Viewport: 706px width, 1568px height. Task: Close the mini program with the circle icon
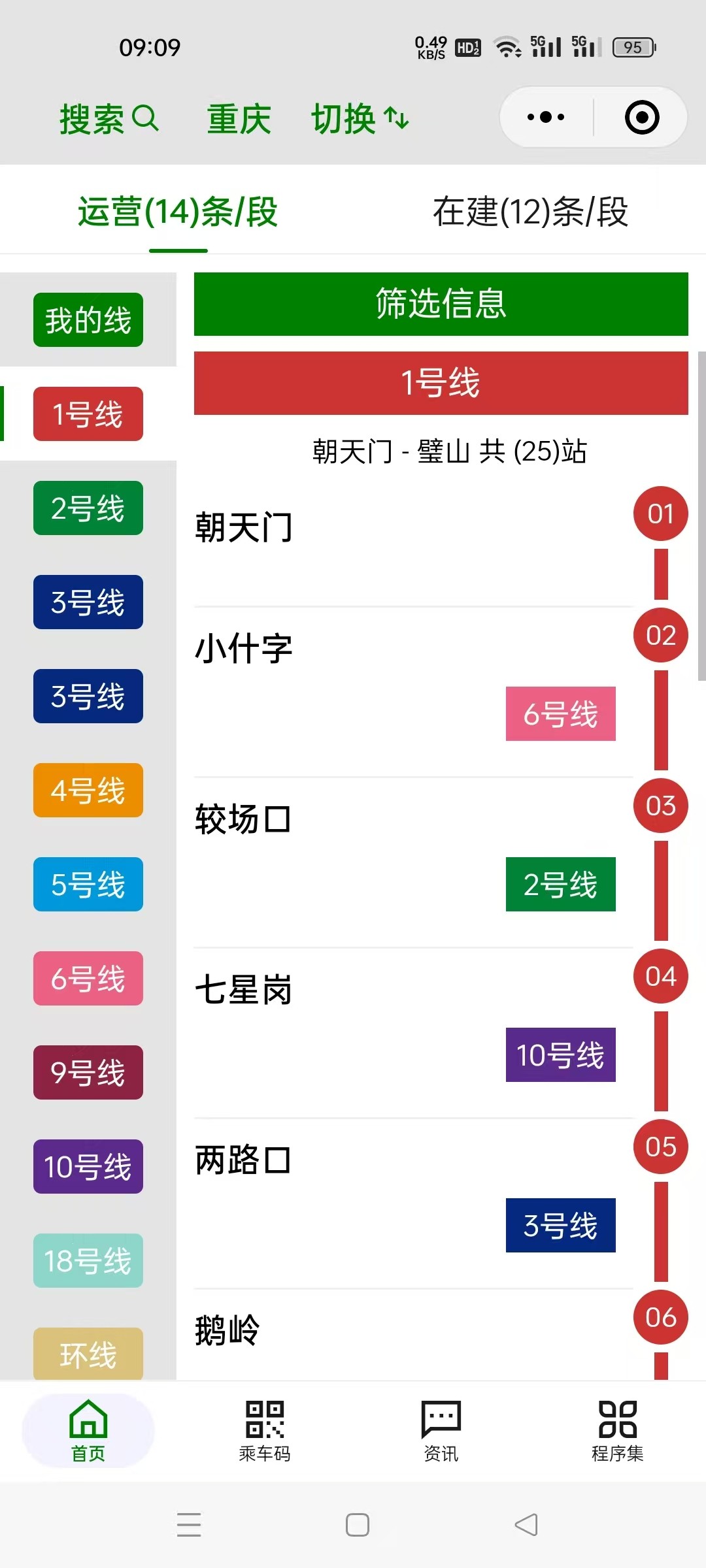tap(642, 118)
